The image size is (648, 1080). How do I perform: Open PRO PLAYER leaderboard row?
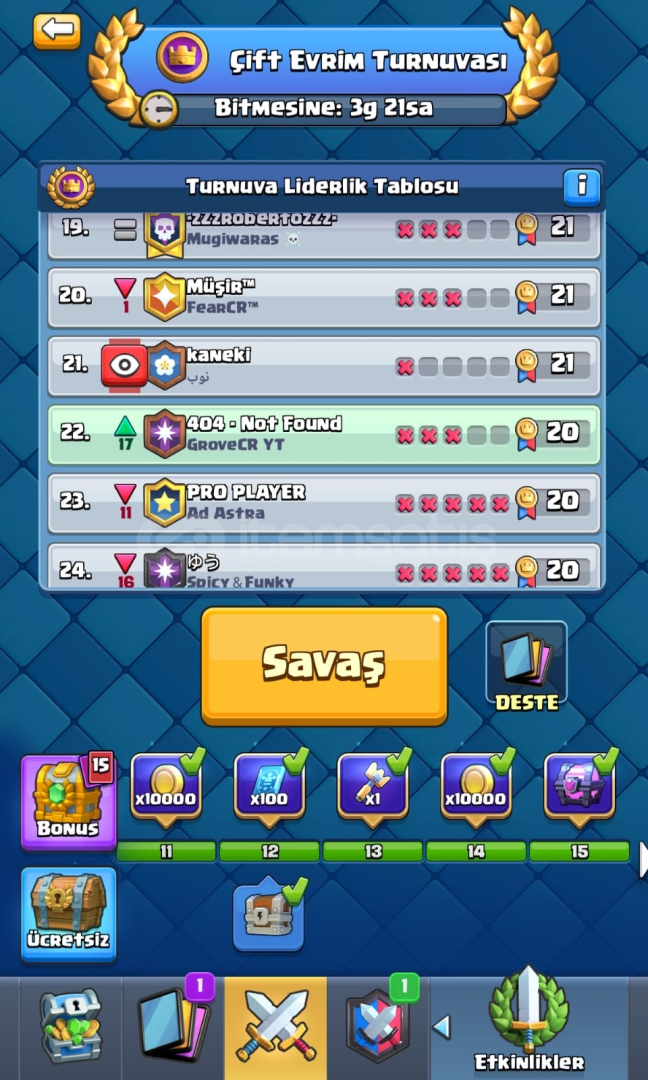click(324, 503)
